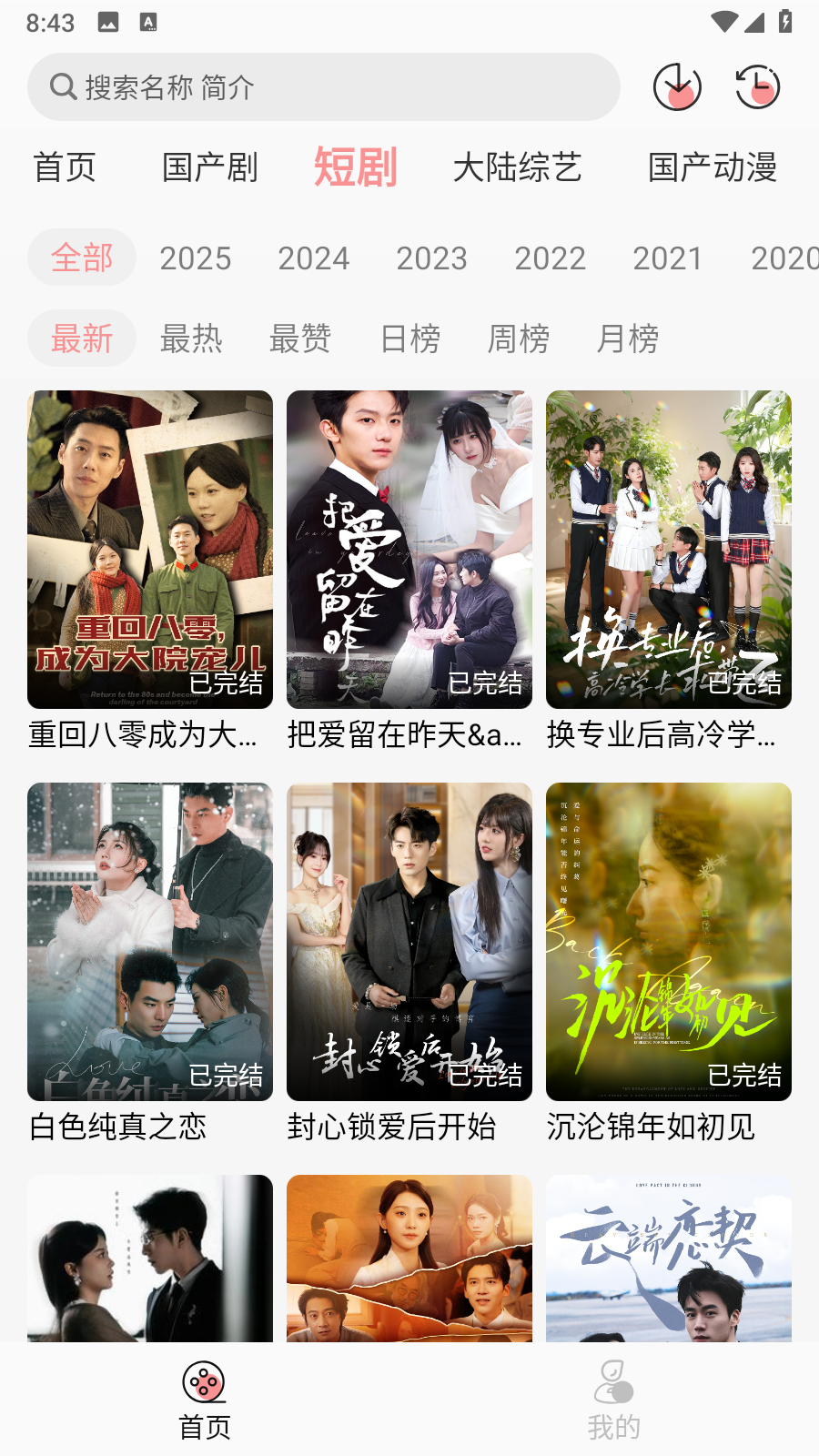
Task: Tap the magnifier icon in search bar
Action: (62, 87)
